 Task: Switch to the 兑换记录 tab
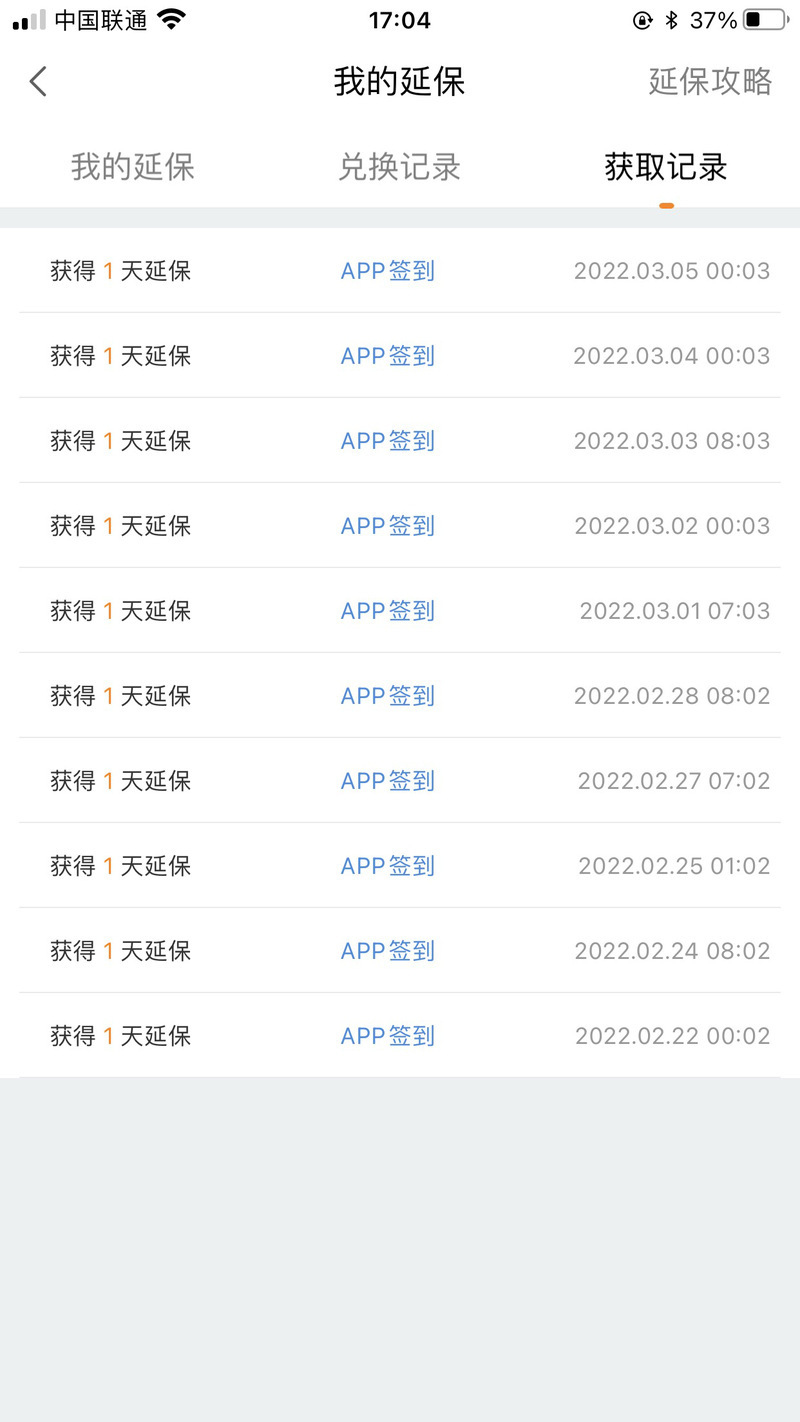click(x=400, y=167)
